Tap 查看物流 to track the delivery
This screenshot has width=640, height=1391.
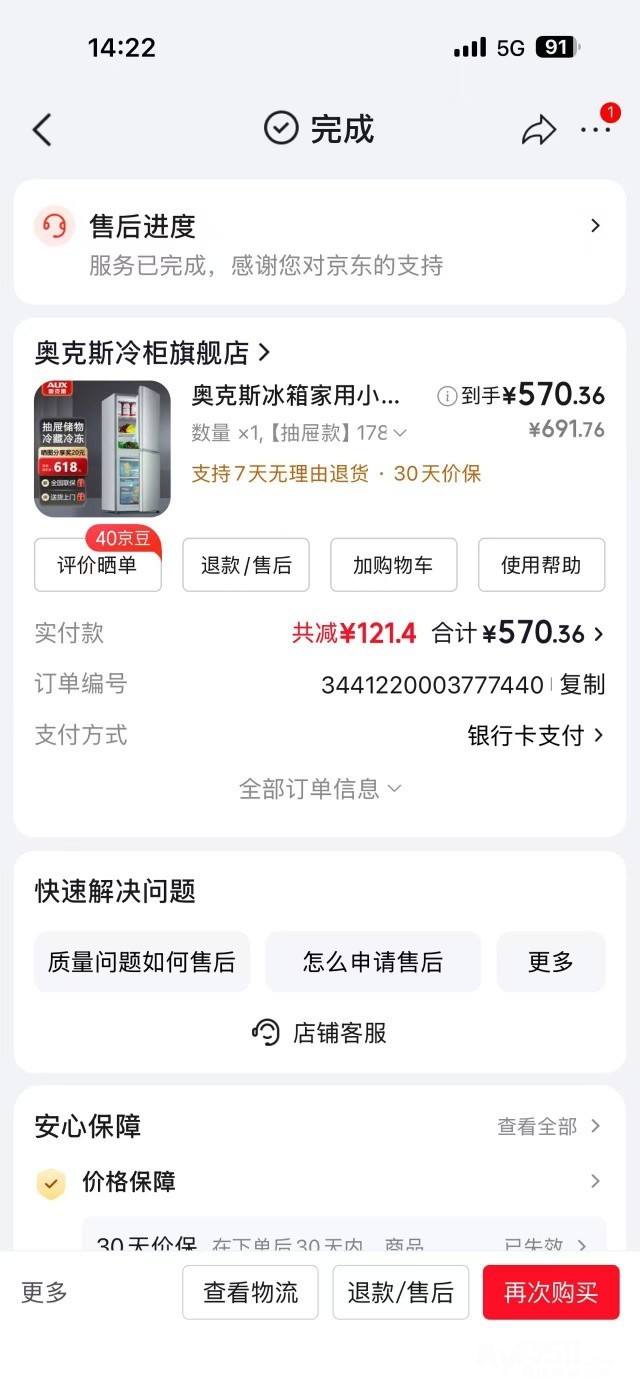coord(250,1292)
